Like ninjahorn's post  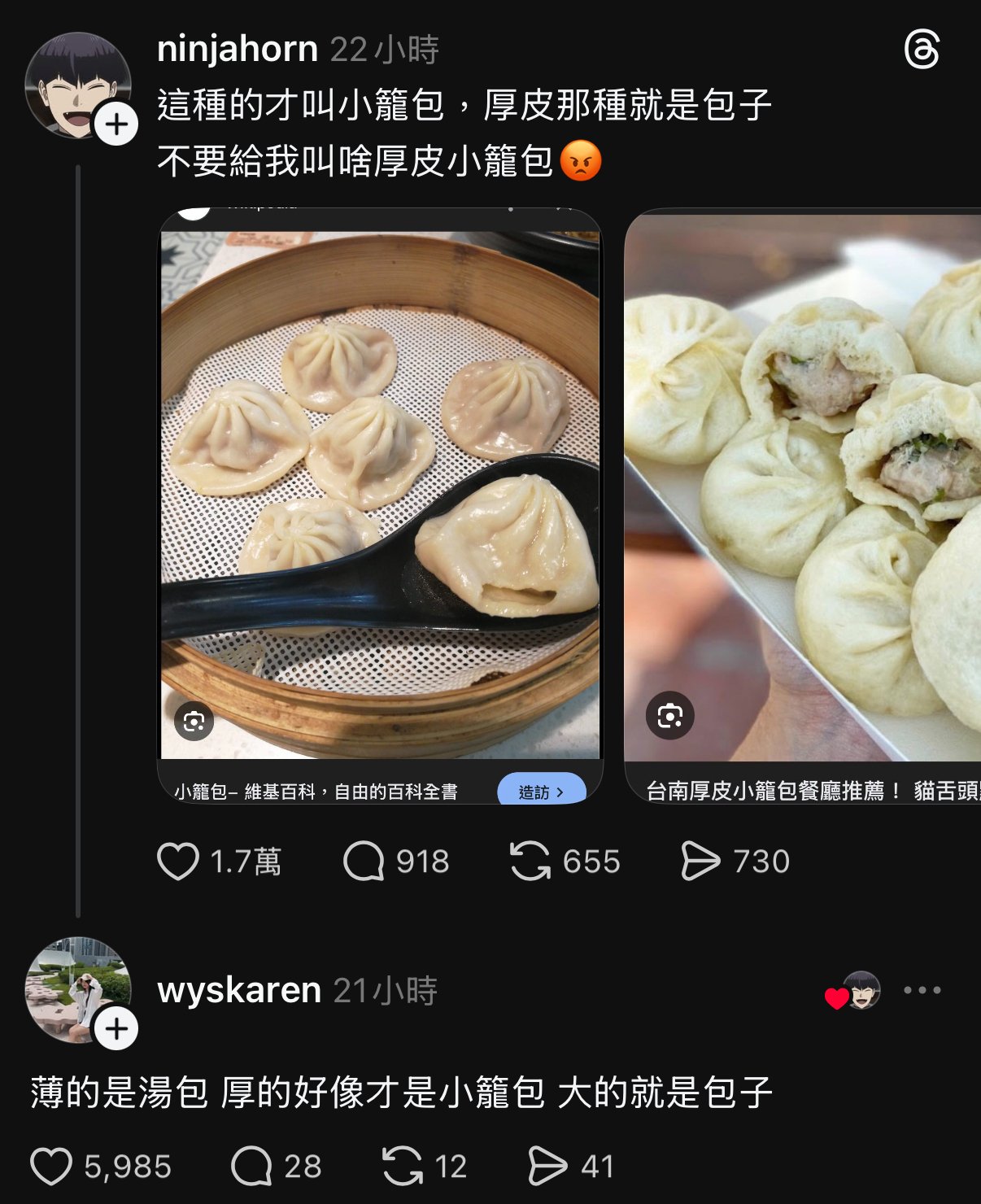178,862
